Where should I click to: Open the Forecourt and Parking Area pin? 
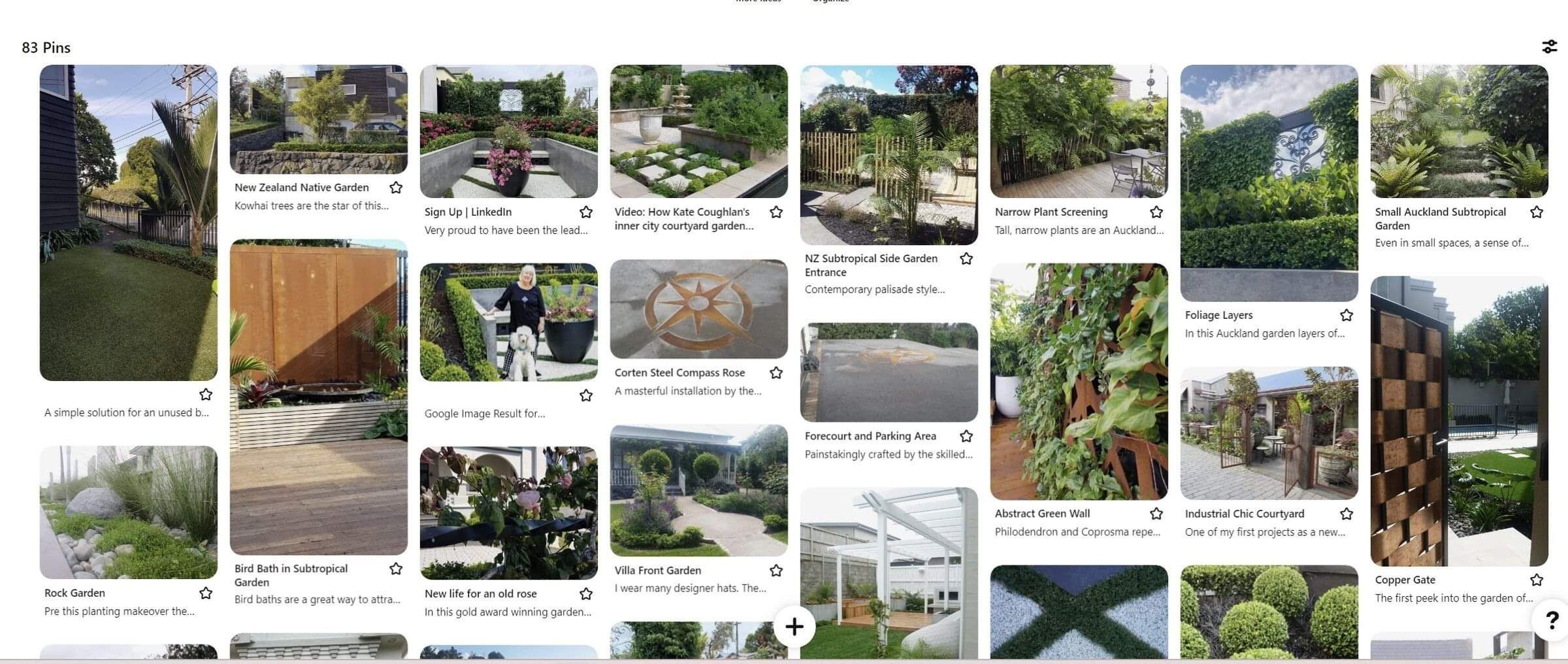coord(889,373)
